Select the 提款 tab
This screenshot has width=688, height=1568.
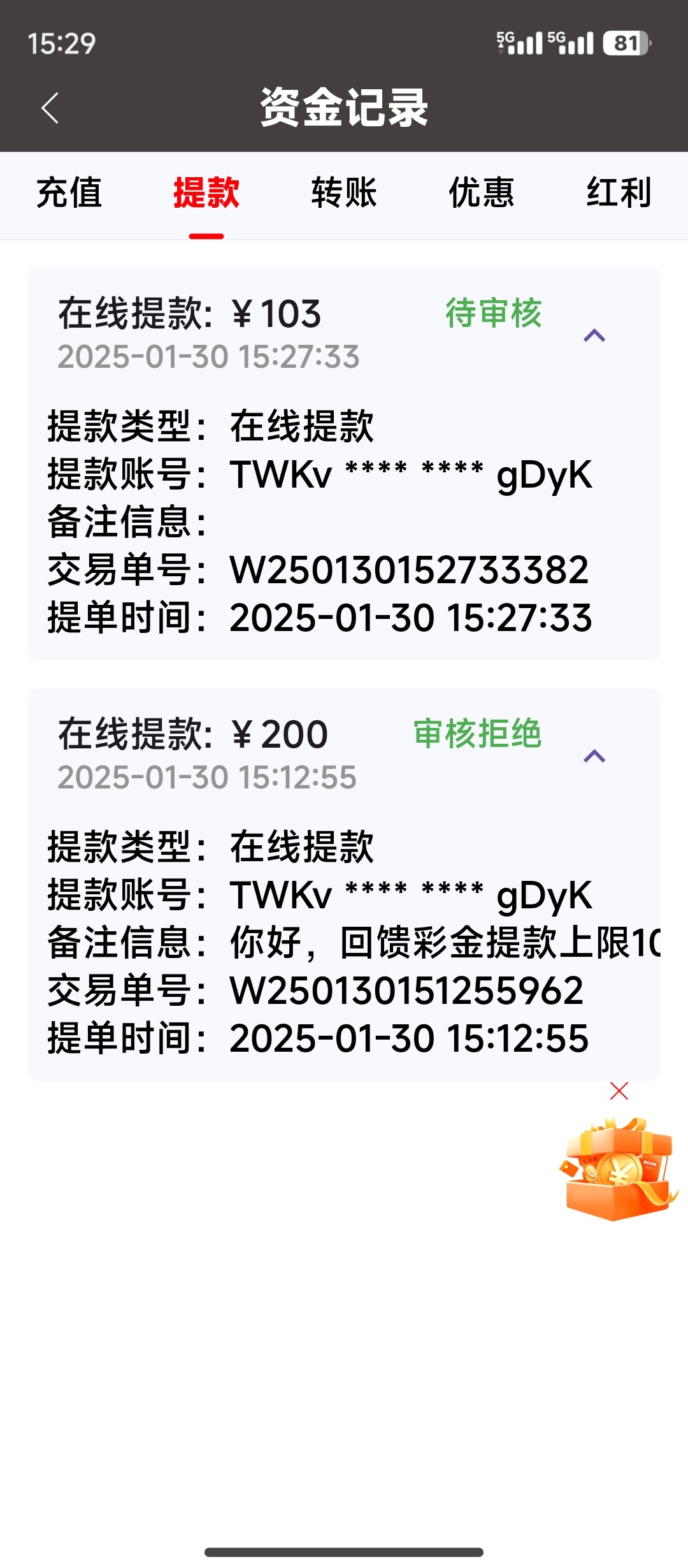tap(206, 192)
